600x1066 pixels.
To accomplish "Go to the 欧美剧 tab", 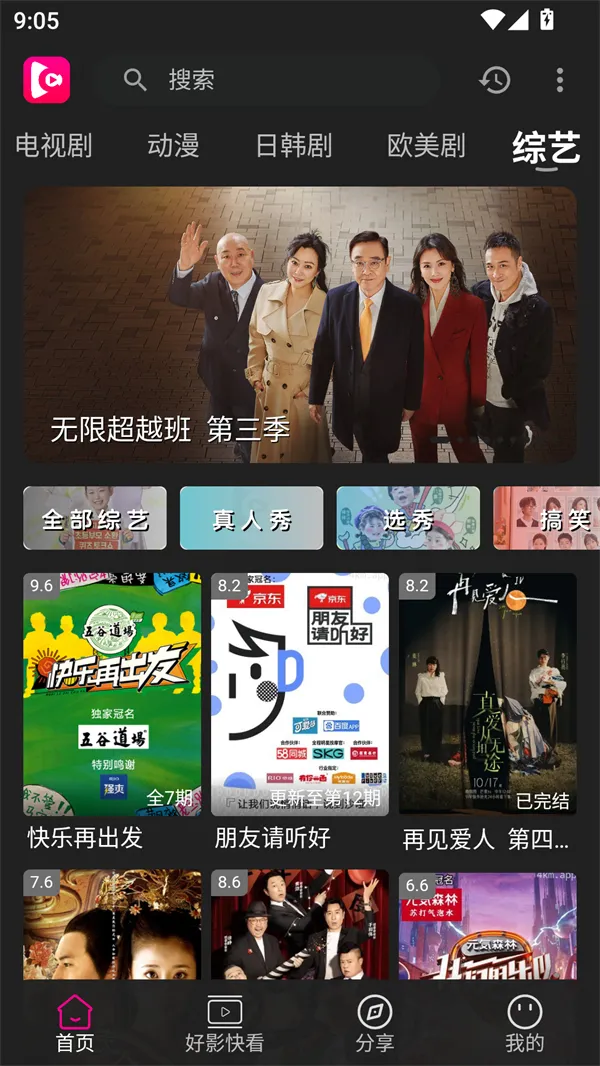I will point(426,145).
